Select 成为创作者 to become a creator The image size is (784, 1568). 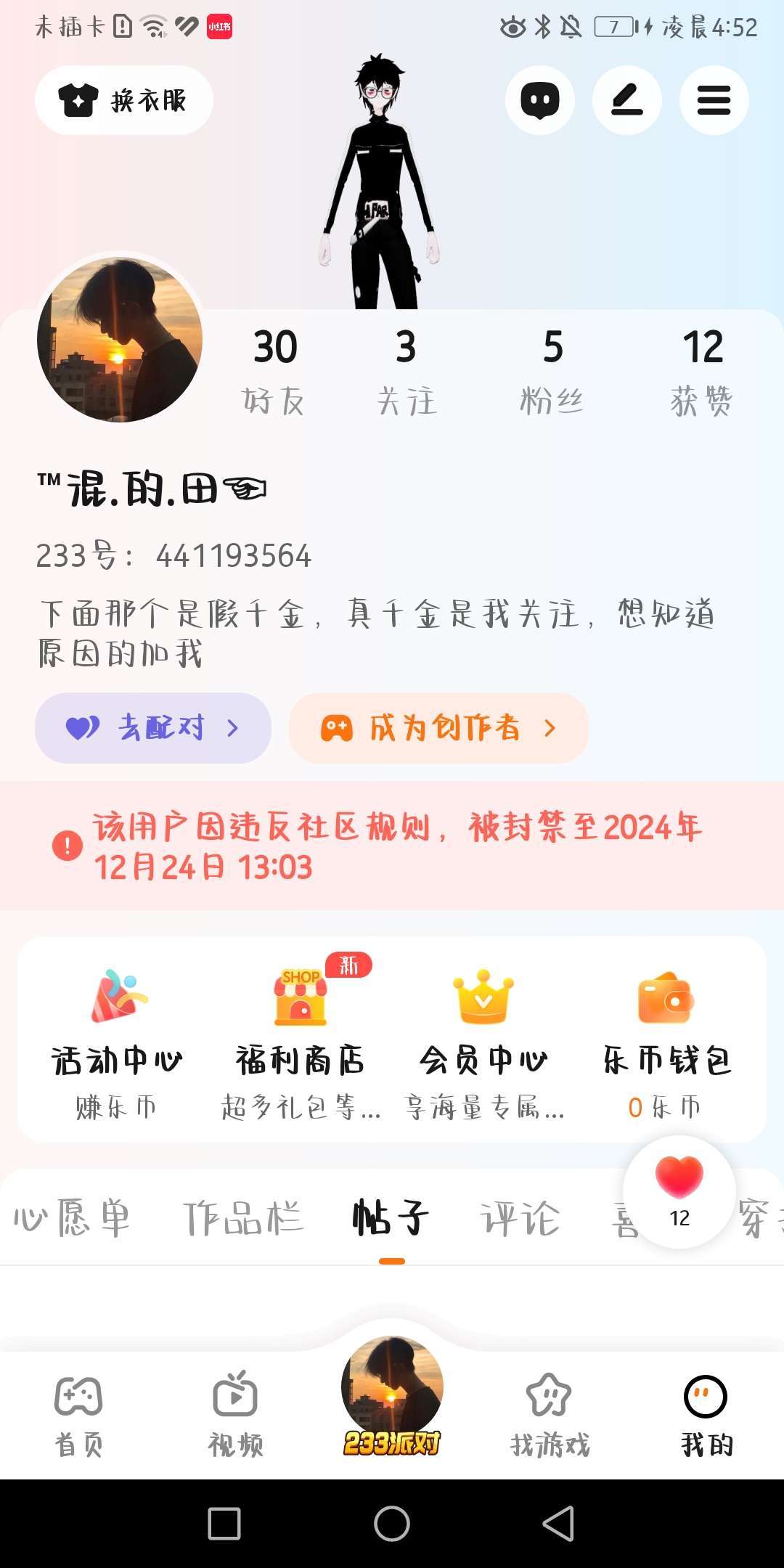point(438,728)
